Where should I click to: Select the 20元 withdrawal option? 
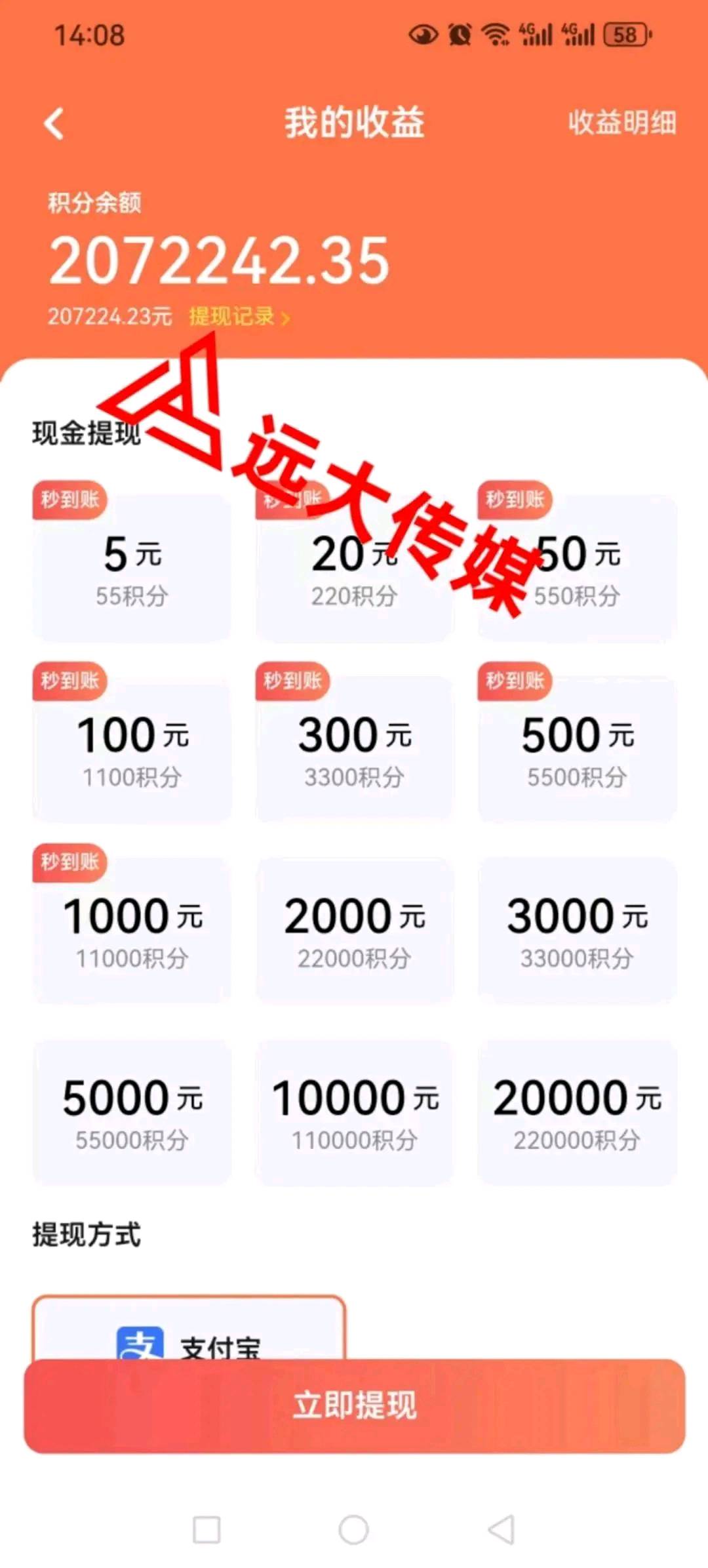point(354,569)
